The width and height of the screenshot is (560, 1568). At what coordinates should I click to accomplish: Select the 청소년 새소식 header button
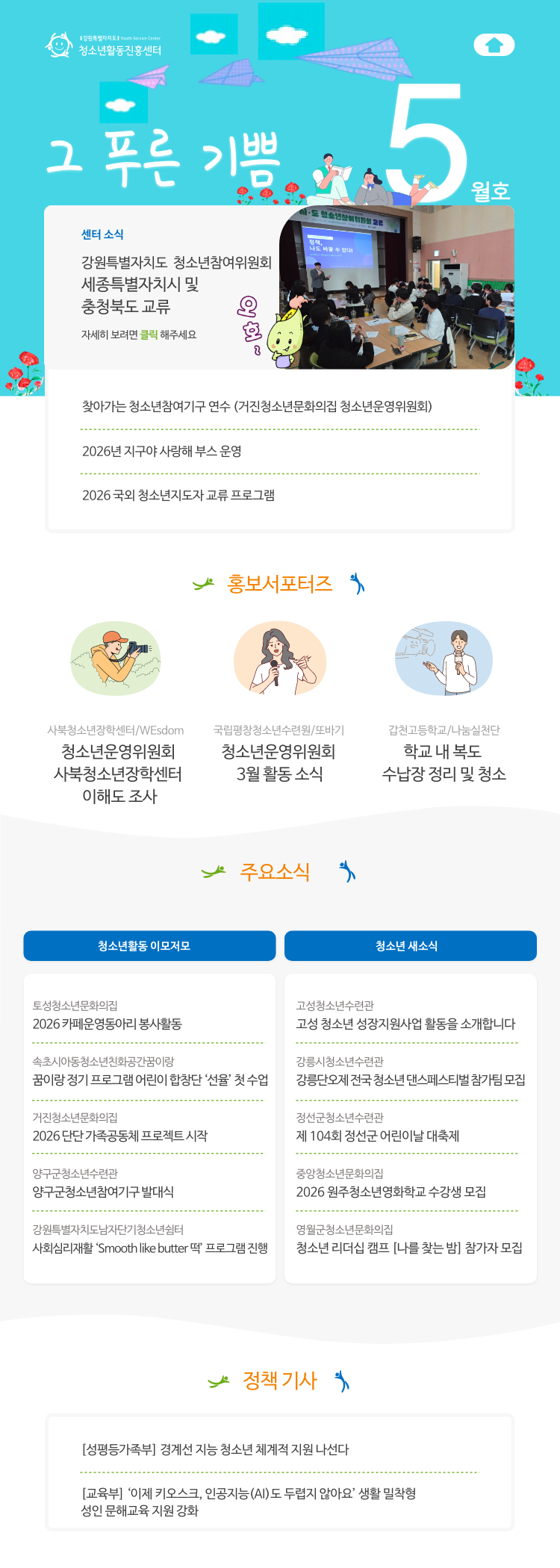pos(410,946)
